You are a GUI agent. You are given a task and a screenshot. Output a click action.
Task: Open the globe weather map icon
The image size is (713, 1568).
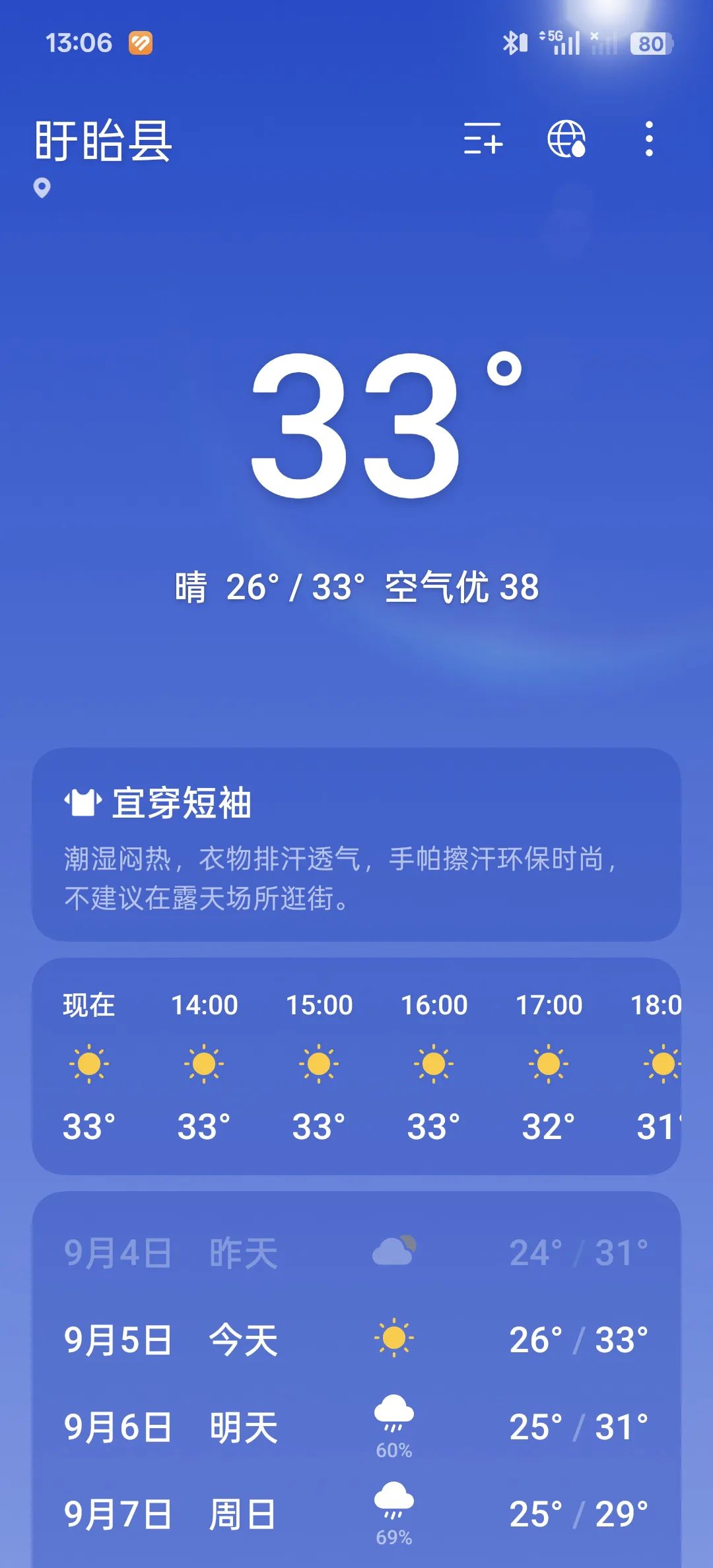(x=566, y=139)
